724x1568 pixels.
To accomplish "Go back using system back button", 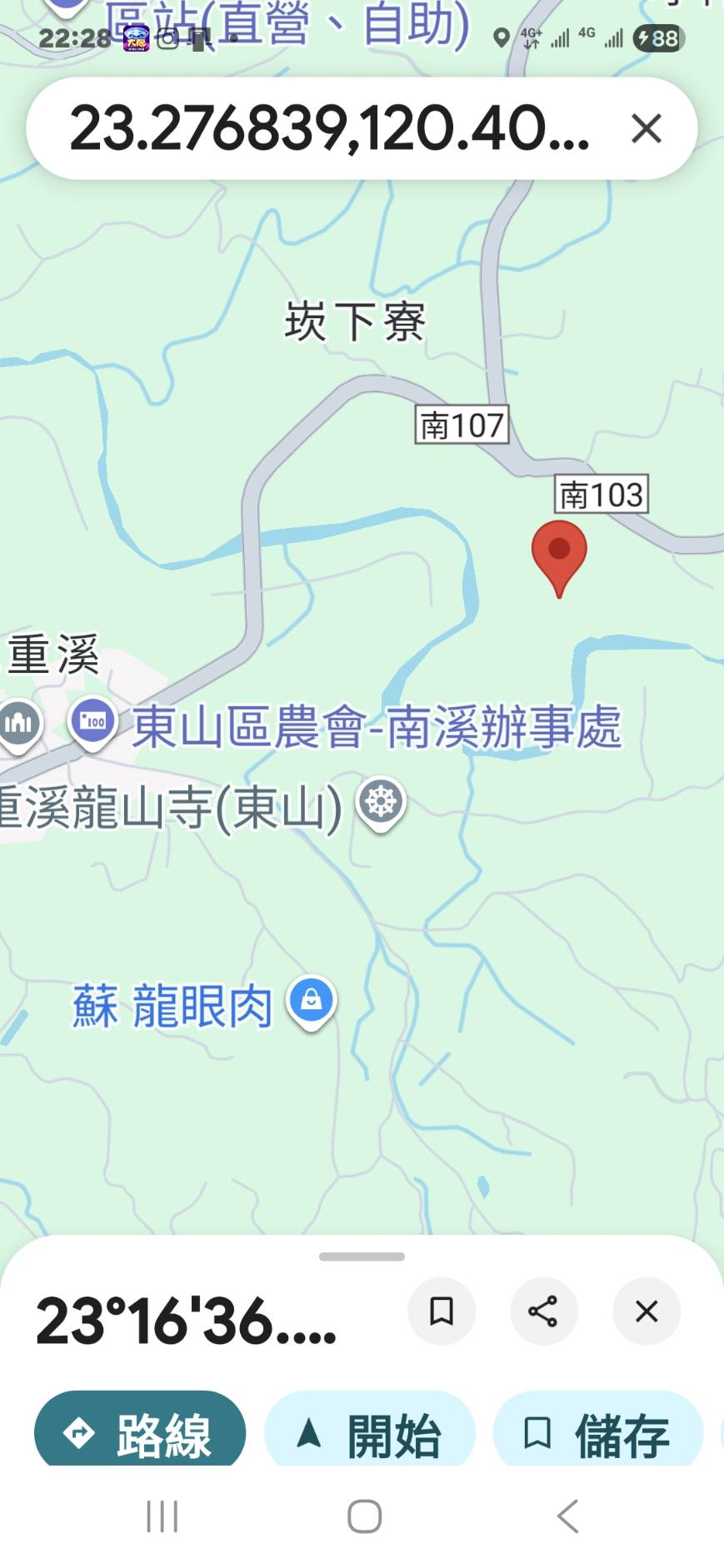I will 568,1516.
